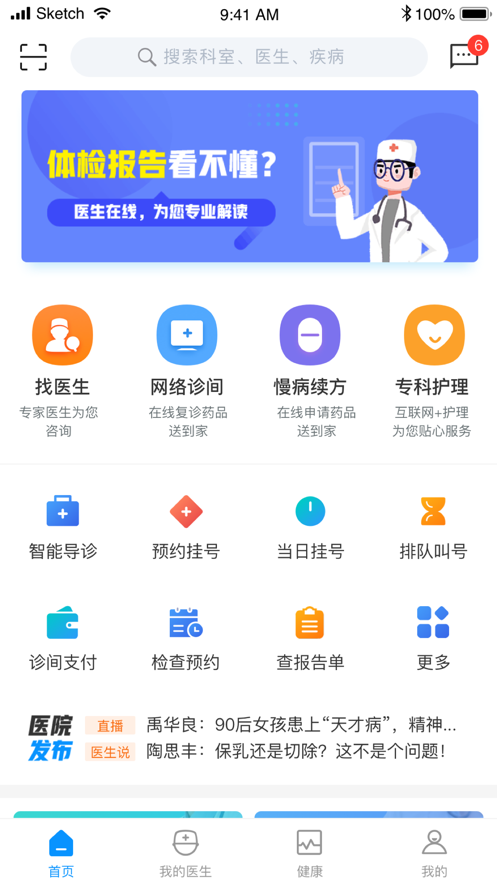Image resolution: width=497 pixels, height=883 pixels.
Task: Open the scan QR code icon
Action: (33, 56)
